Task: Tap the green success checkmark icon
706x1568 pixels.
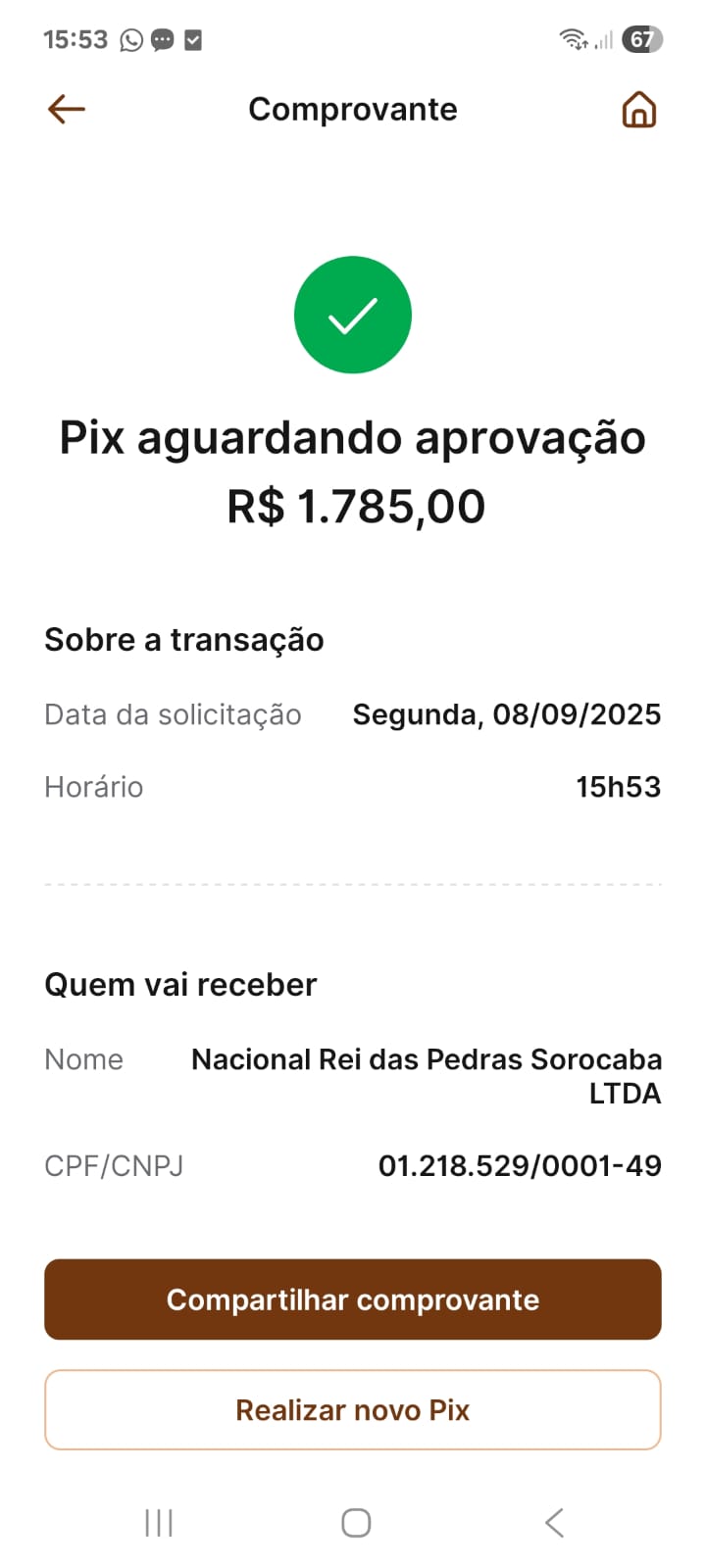Action: 353,314
